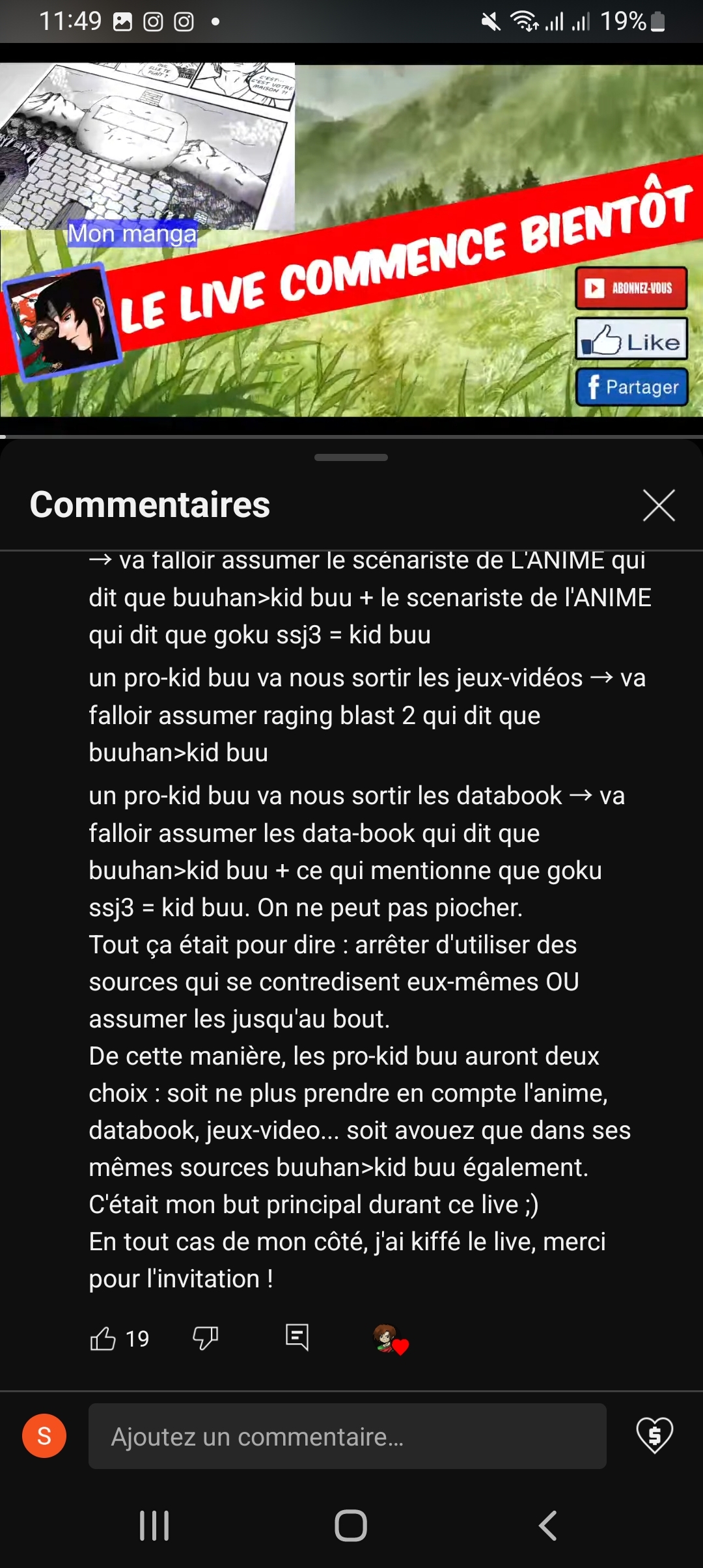The image size is (703, 1568).
Task: Open the Super Thanks heart-dollar icon
Action: coord(654,1435)
